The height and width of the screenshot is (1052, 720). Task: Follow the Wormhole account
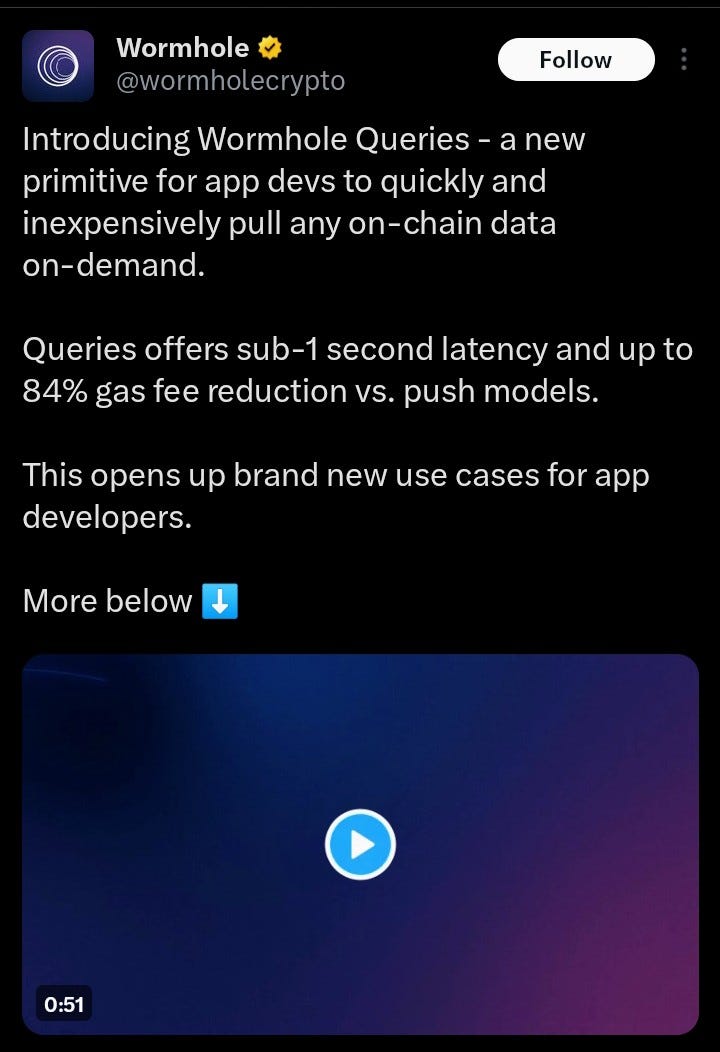pos(575,60)
